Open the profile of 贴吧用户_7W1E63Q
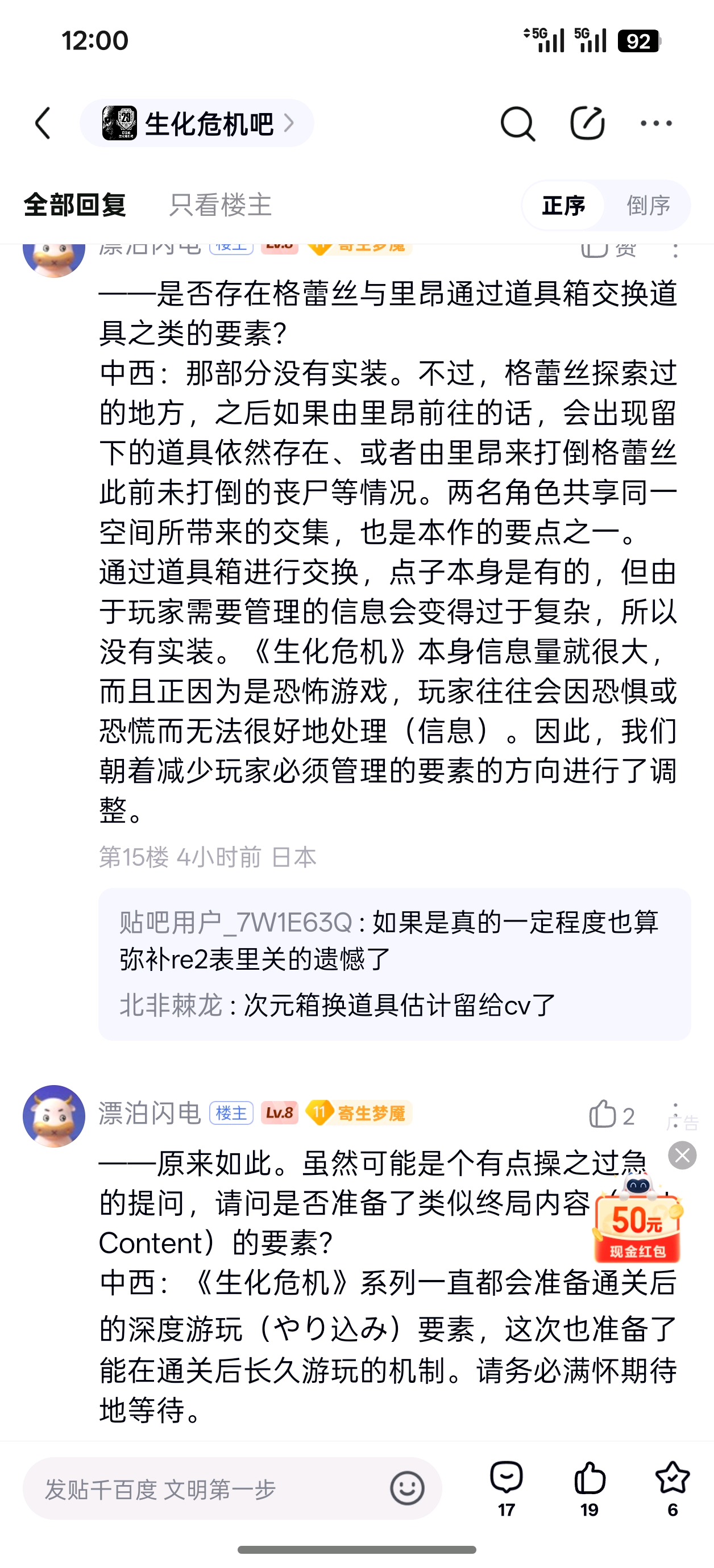This screenshot has width=714, height=1568. pyautogui.click(x=236, y=923)
